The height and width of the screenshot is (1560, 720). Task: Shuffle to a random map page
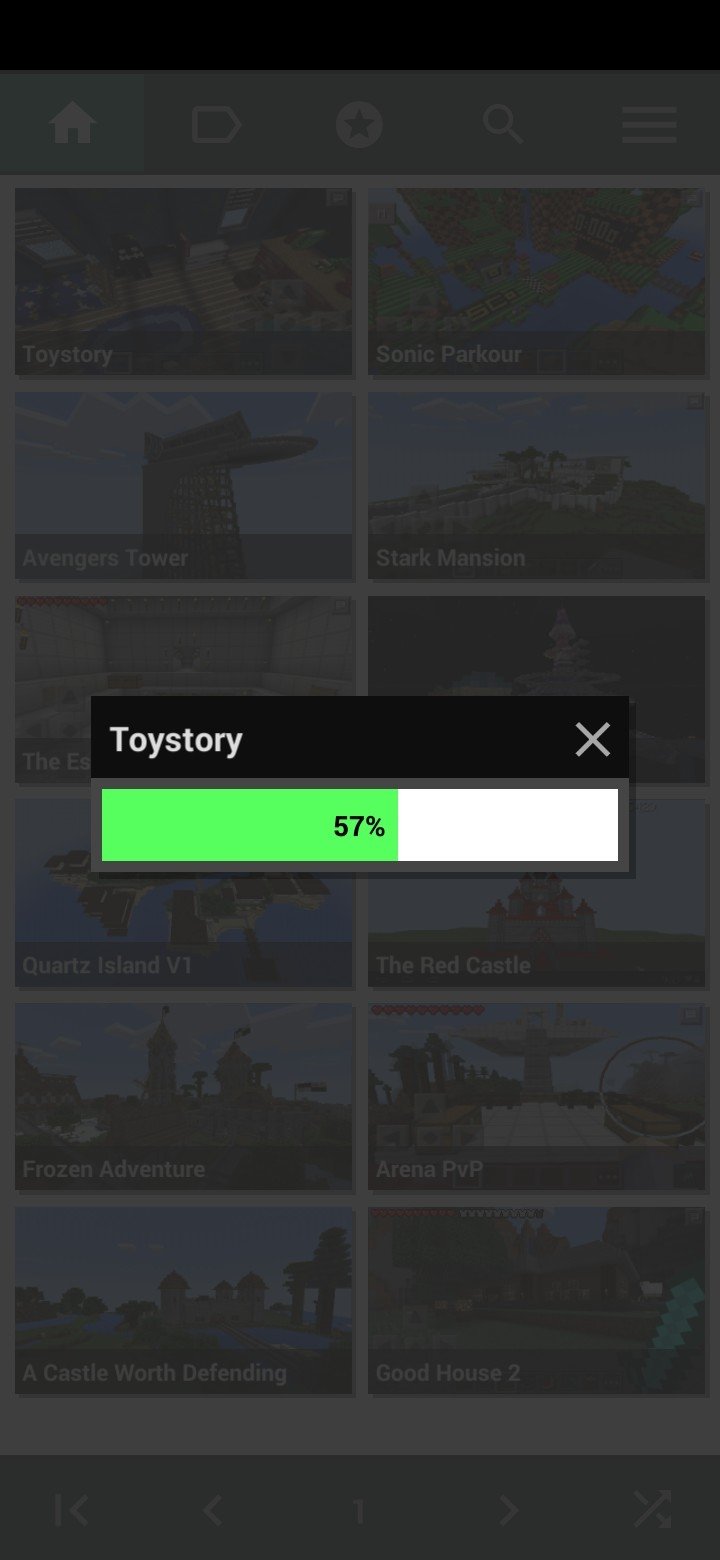[652, 1510]
